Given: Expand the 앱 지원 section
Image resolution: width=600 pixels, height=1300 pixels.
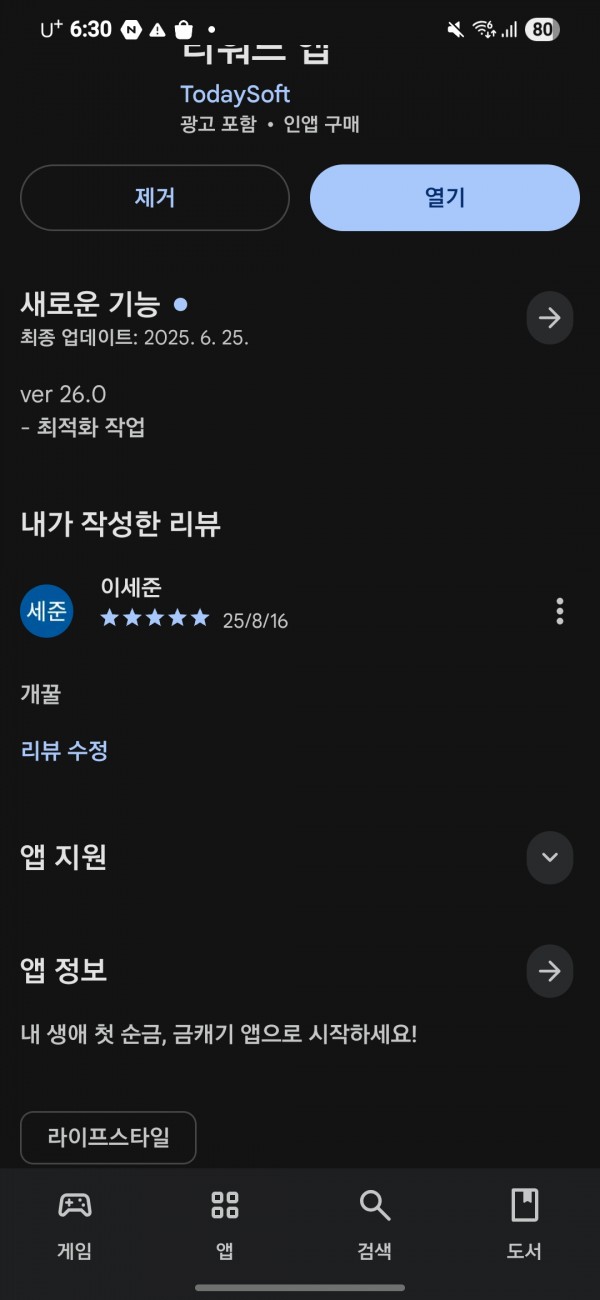Looking at the screenshot, I should point(550,857).
